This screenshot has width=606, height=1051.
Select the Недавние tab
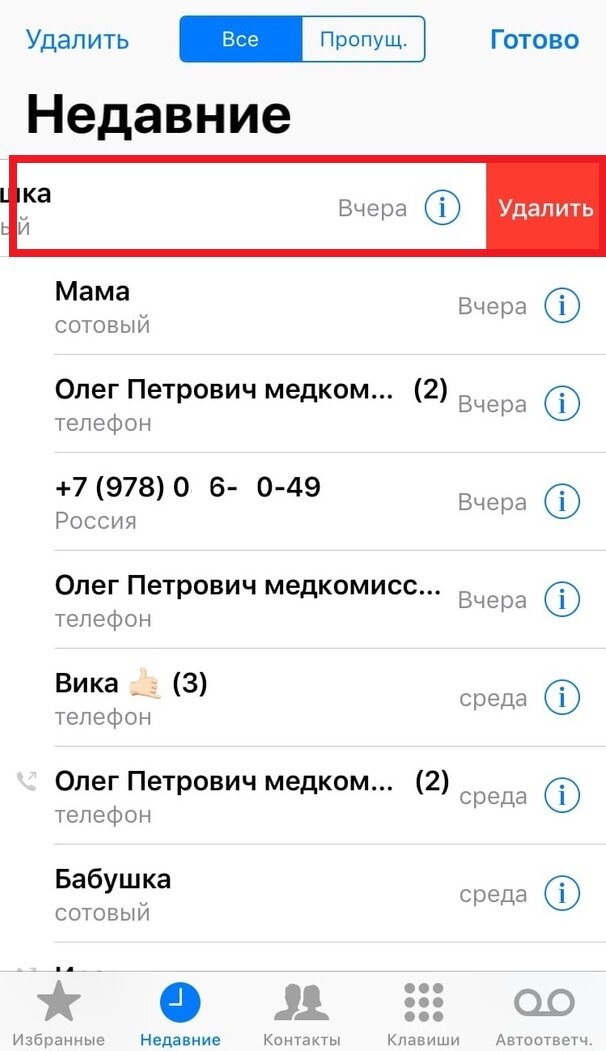coord(180,1013)
